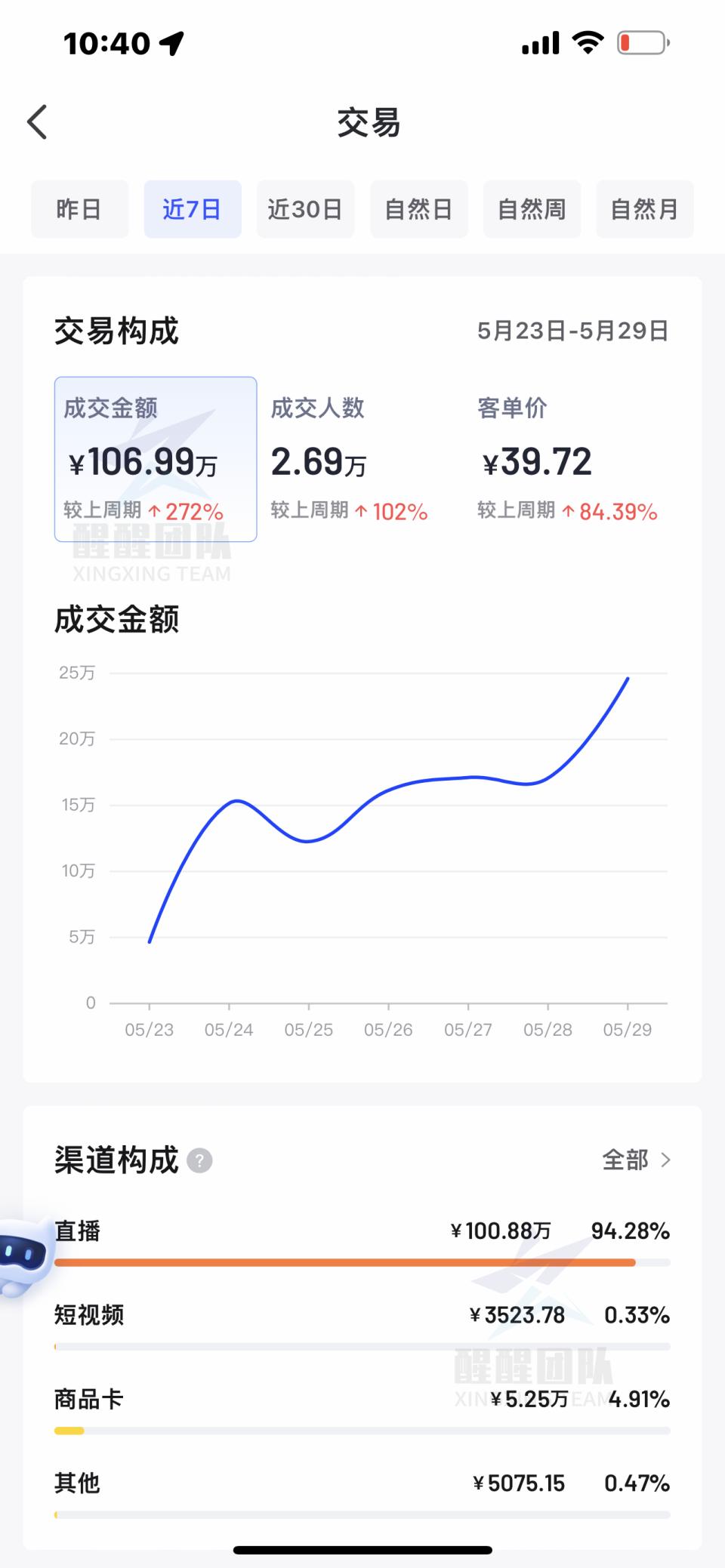Tap the location arrow in the status bar
Image resolution: width=725 pixels, height=1568 pixels.
tap(172, 42)
